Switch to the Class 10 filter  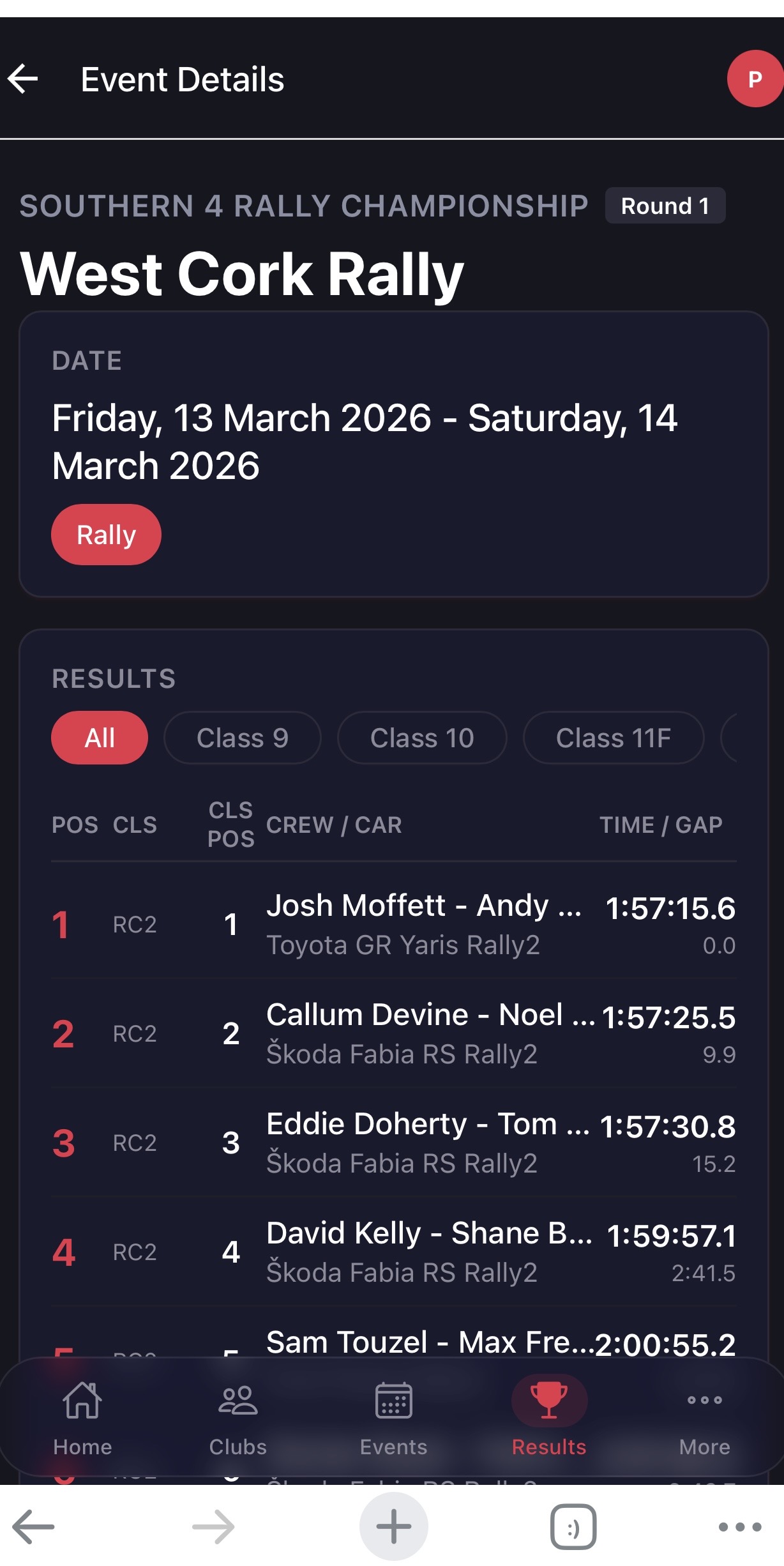421,737
